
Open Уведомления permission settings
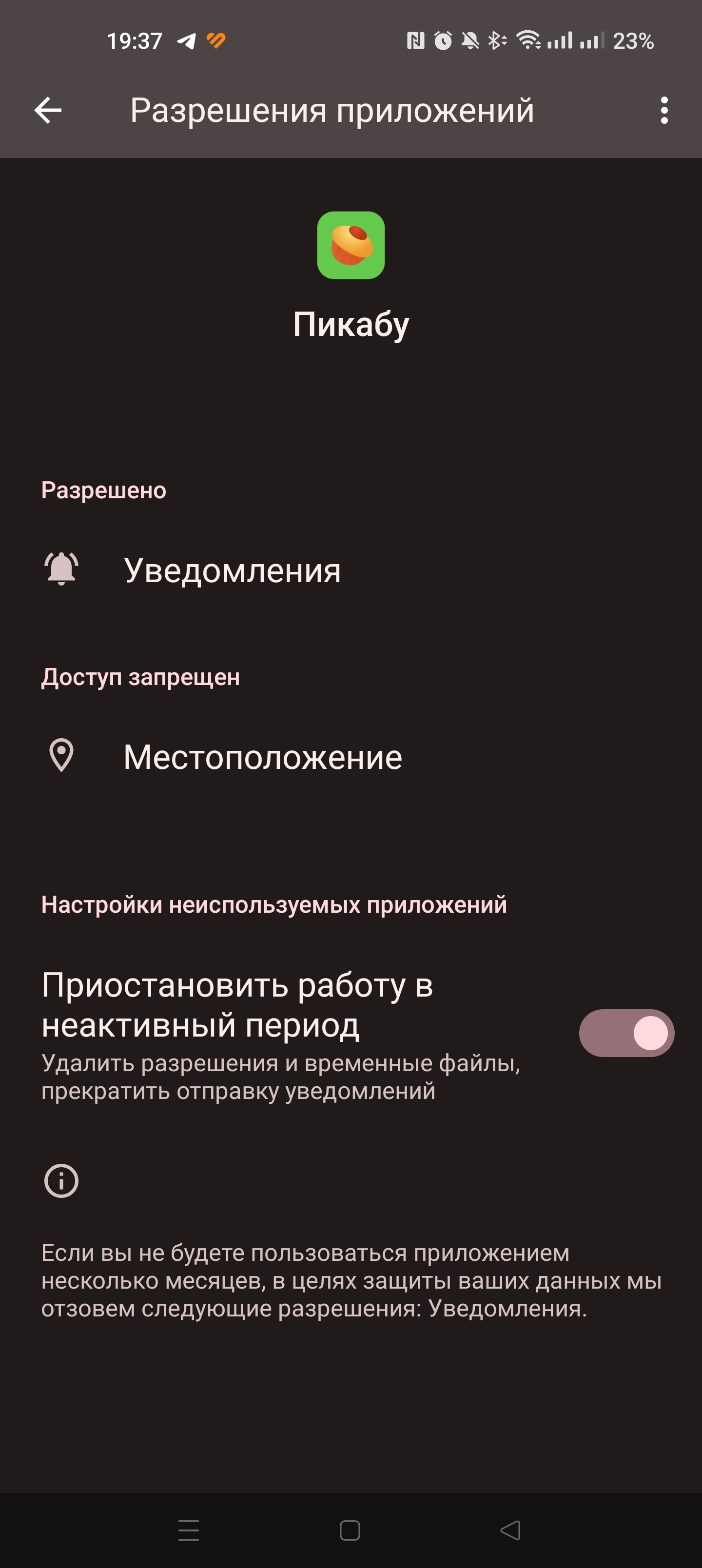232,570
